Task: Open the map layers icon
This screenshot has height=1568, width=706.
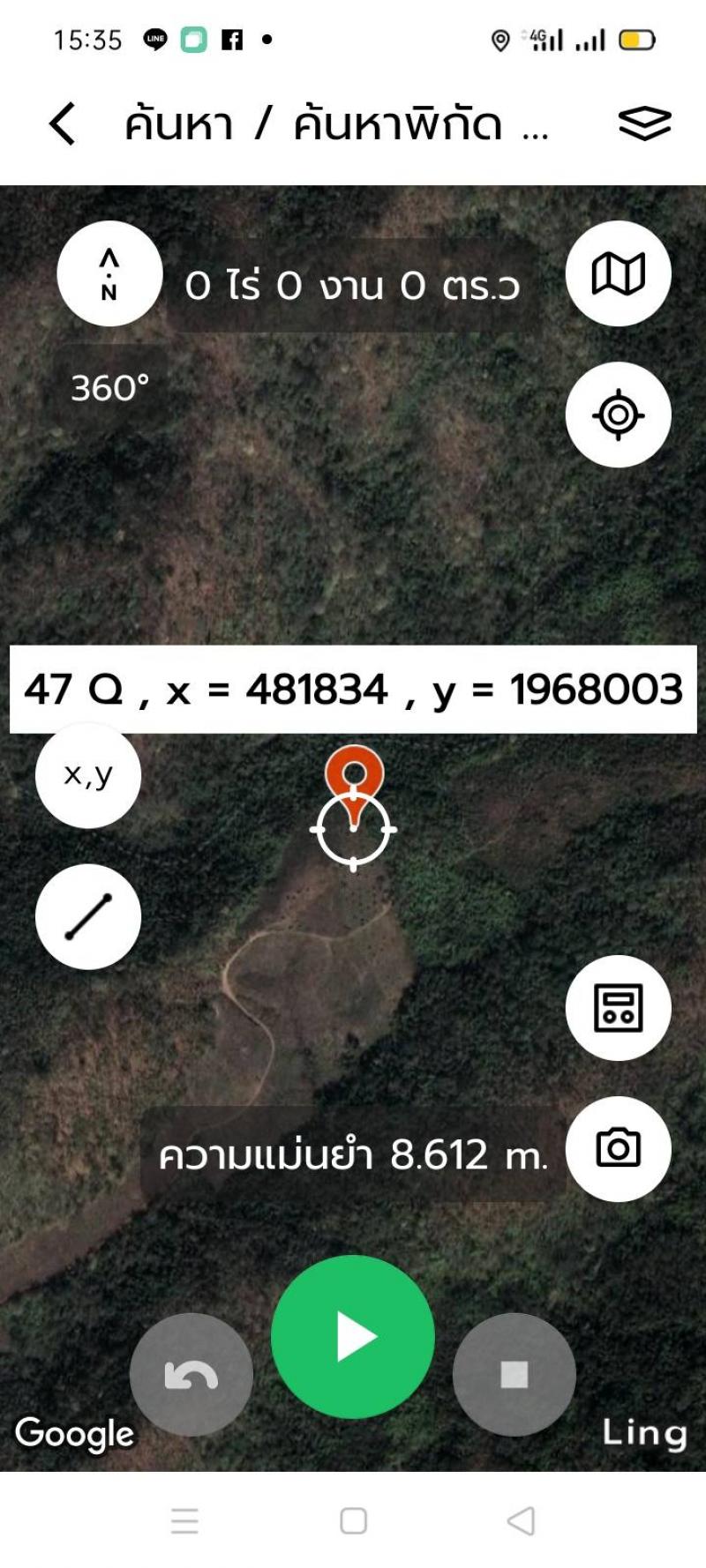Action: pyautogui.click(x=644, y=123)
